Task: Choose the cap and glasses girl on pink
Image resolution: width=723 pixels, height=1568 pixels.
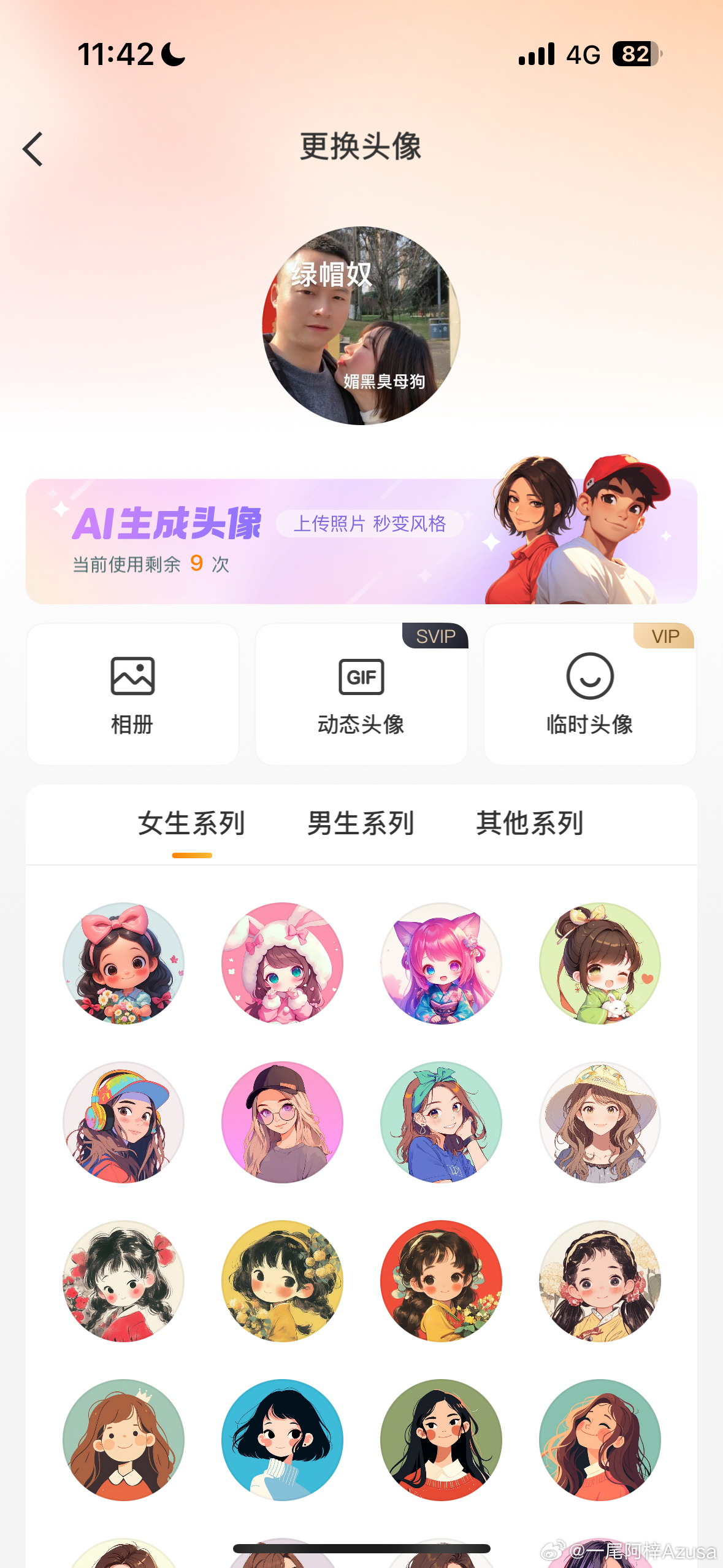Action: pyautogui.click(x=282, y=1122)
